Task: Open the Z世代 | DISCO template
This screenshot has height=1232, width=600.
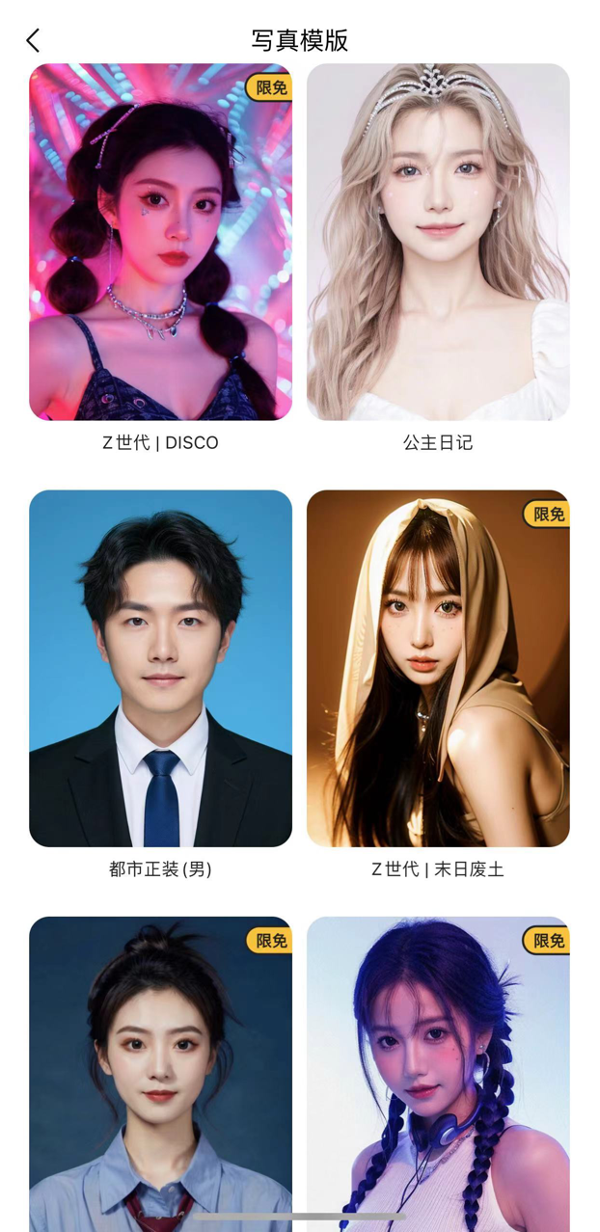Action: [160, 242]
